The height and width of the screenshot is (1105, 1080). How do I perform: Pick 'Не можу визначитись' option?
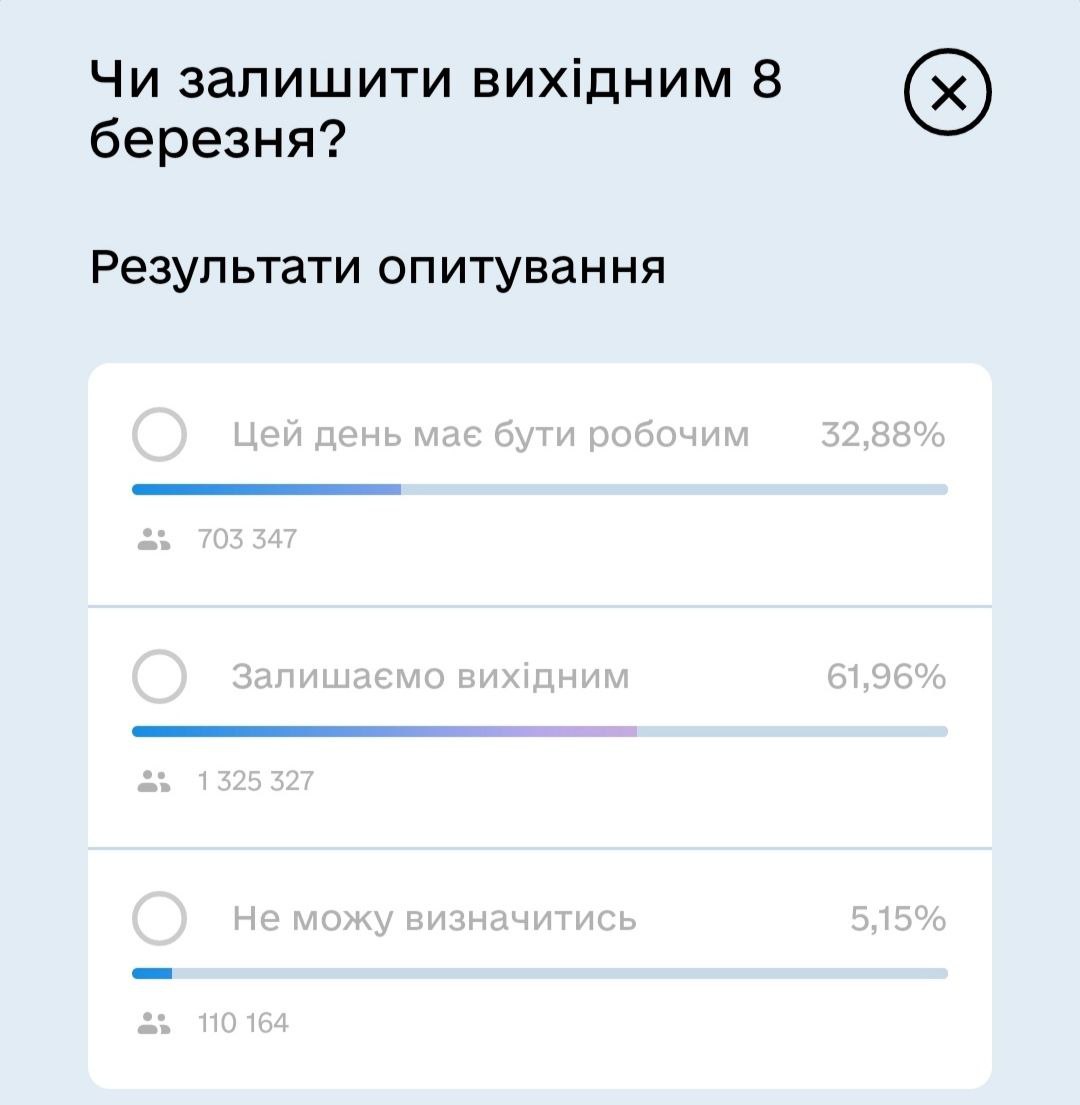(159, 919)
